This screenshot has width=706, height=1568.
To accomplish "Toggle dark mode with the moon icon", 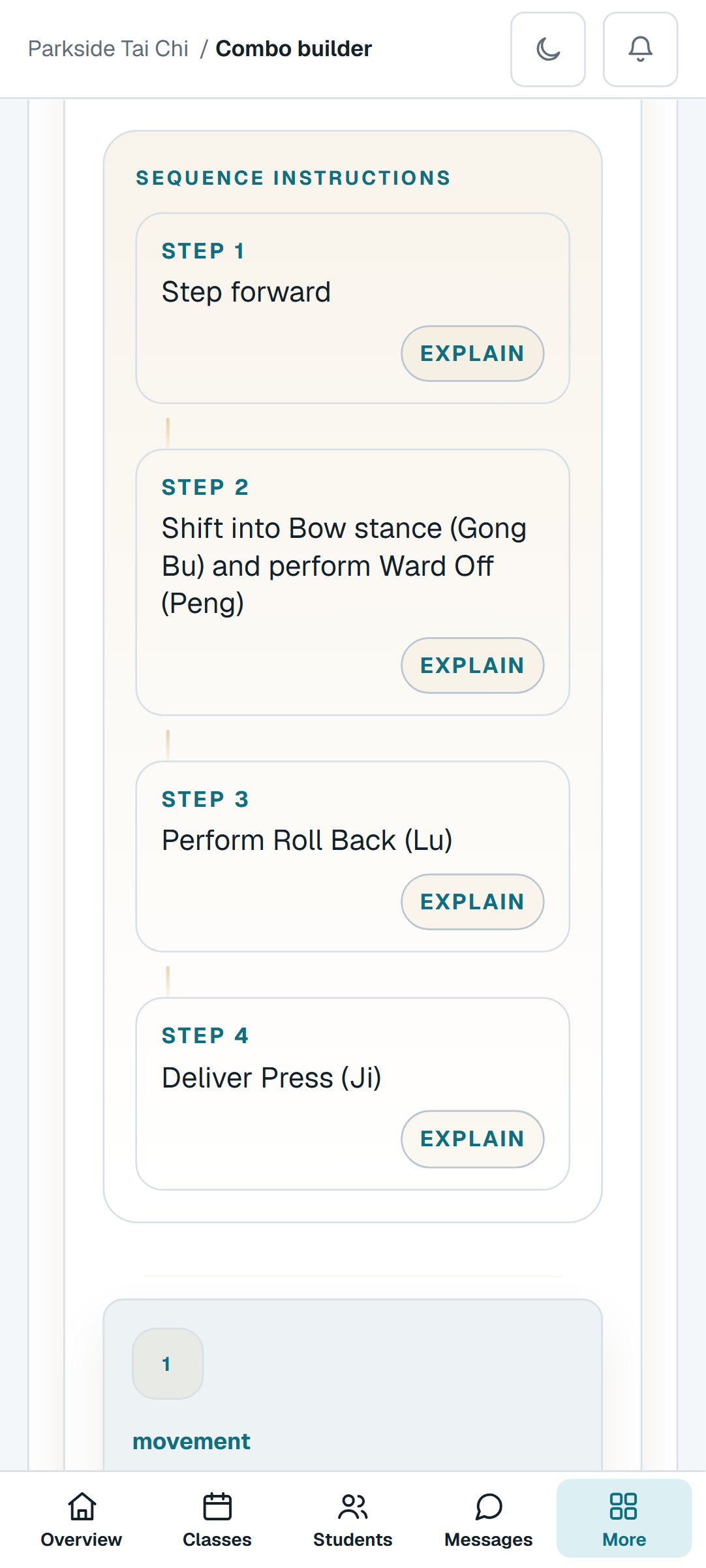I will pos(548,49).
